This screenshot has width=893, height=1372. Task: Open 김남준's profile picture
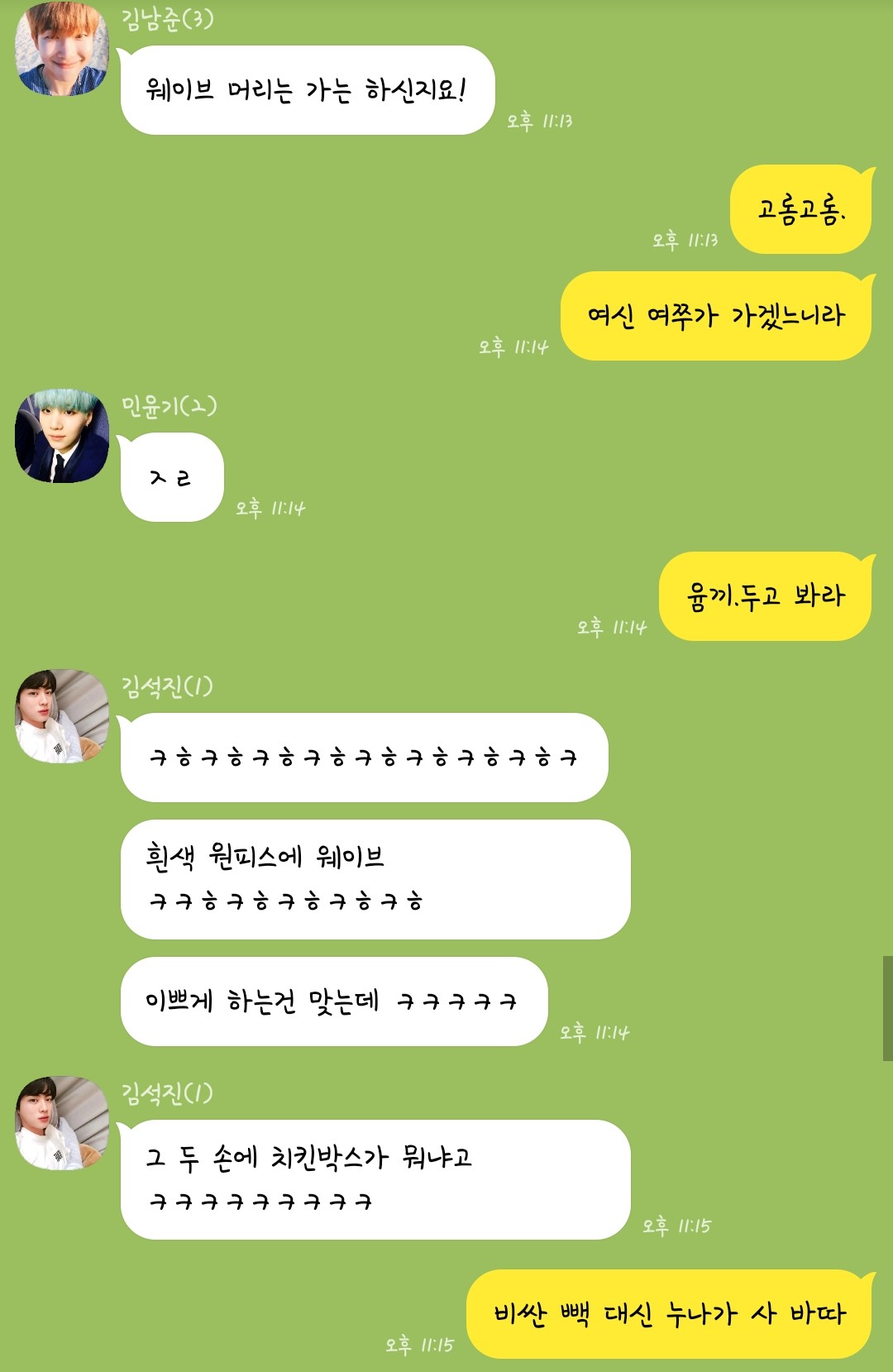point(62,49)
